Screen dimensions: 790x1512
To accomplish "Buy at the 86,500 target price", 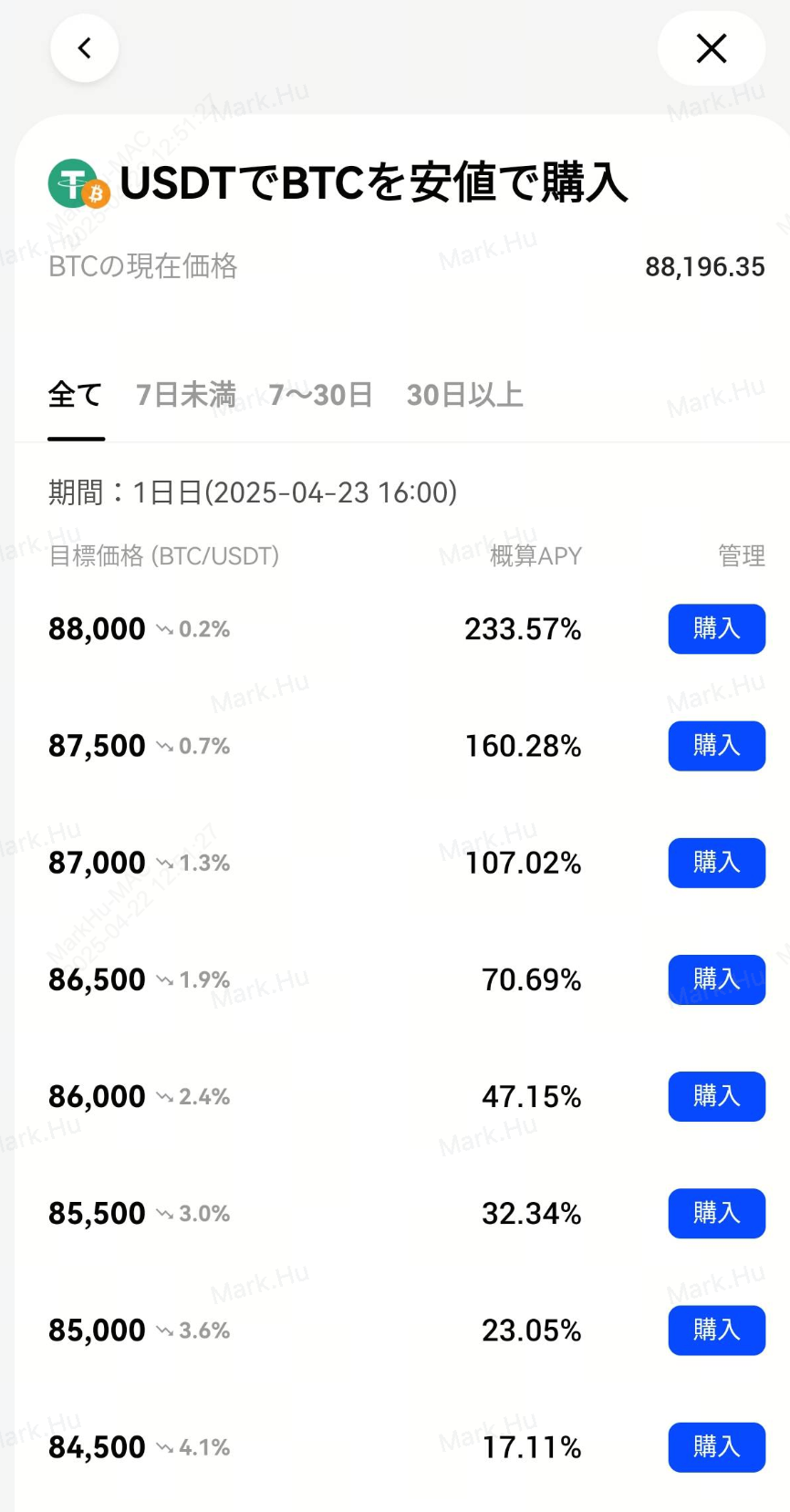I will (716, 979).
